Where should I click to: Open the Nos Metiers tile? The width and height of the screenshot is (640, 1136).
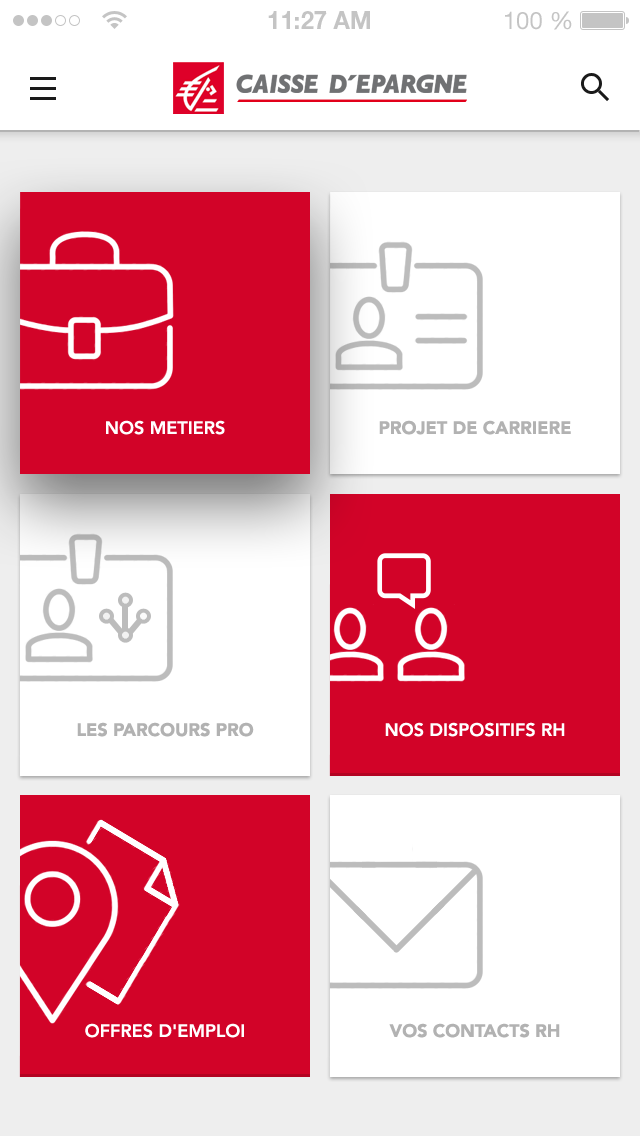click(x=165, y=333)
